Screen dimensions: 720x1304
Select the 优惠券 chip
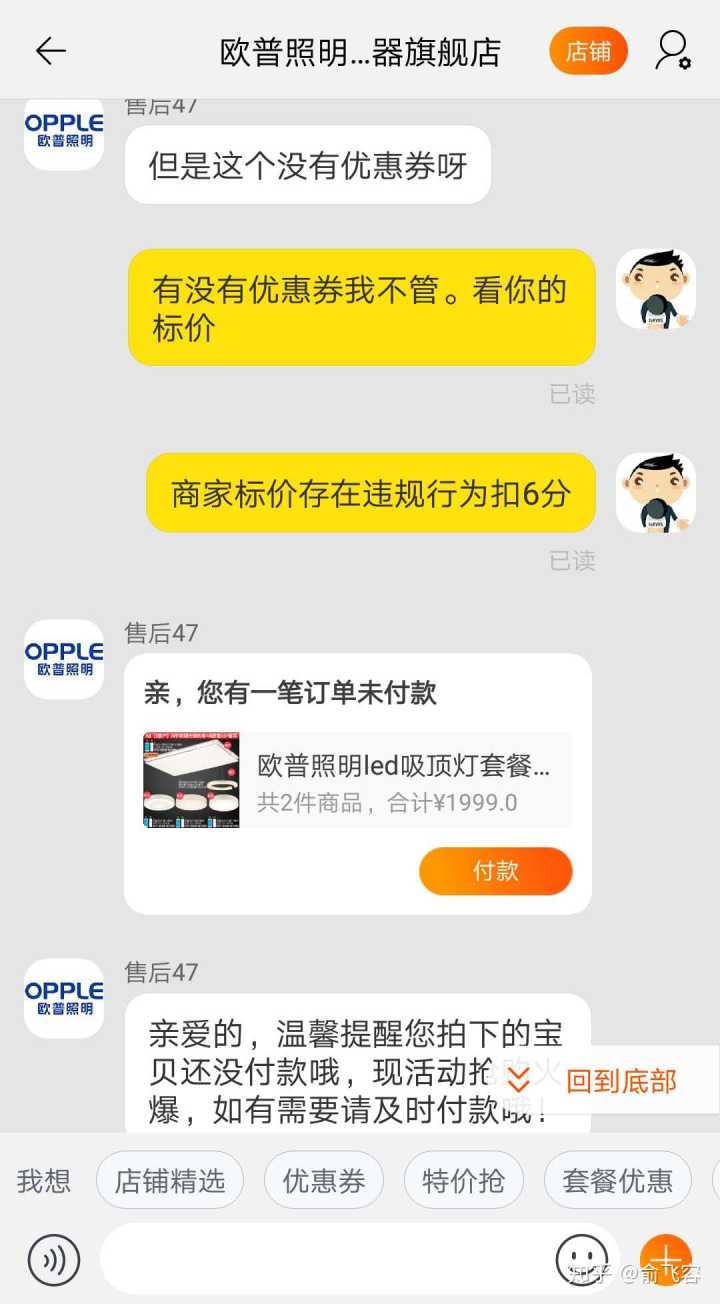(323, 1181)
